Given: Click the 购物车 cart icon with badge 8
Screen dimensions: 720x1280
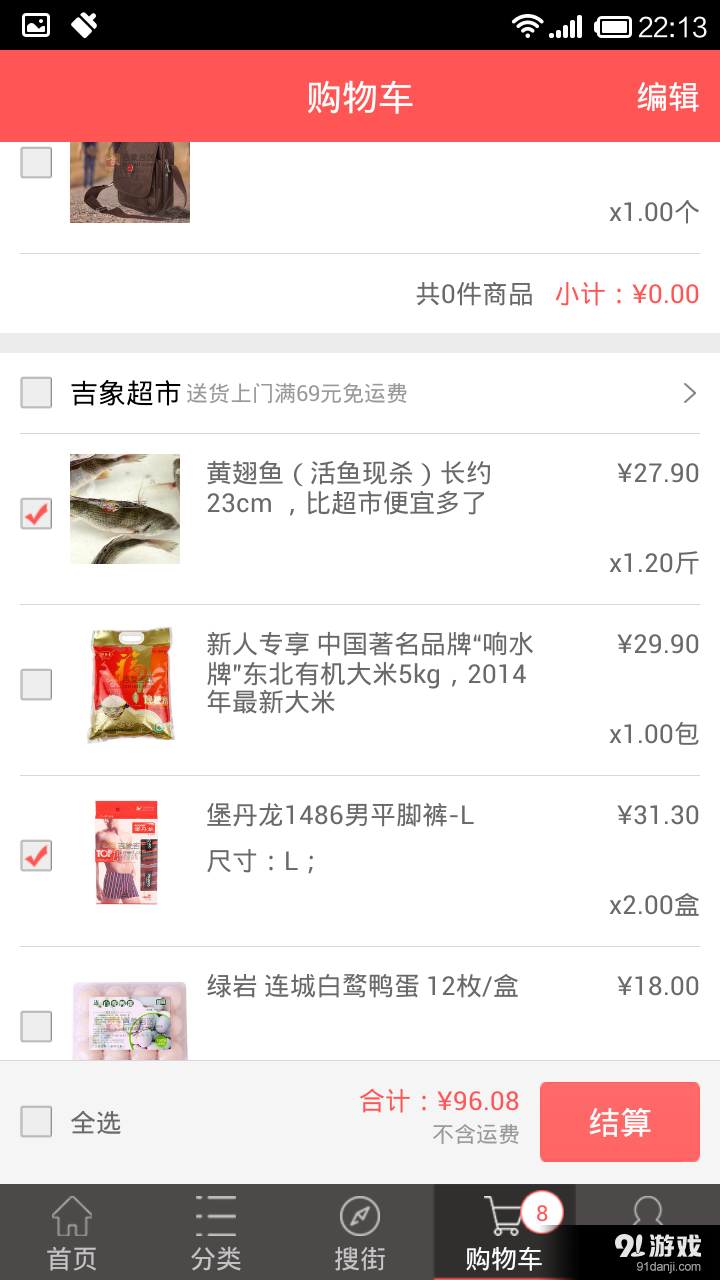Looking at the screenshot, I should pyautogui.click(x=504, y=1216).
